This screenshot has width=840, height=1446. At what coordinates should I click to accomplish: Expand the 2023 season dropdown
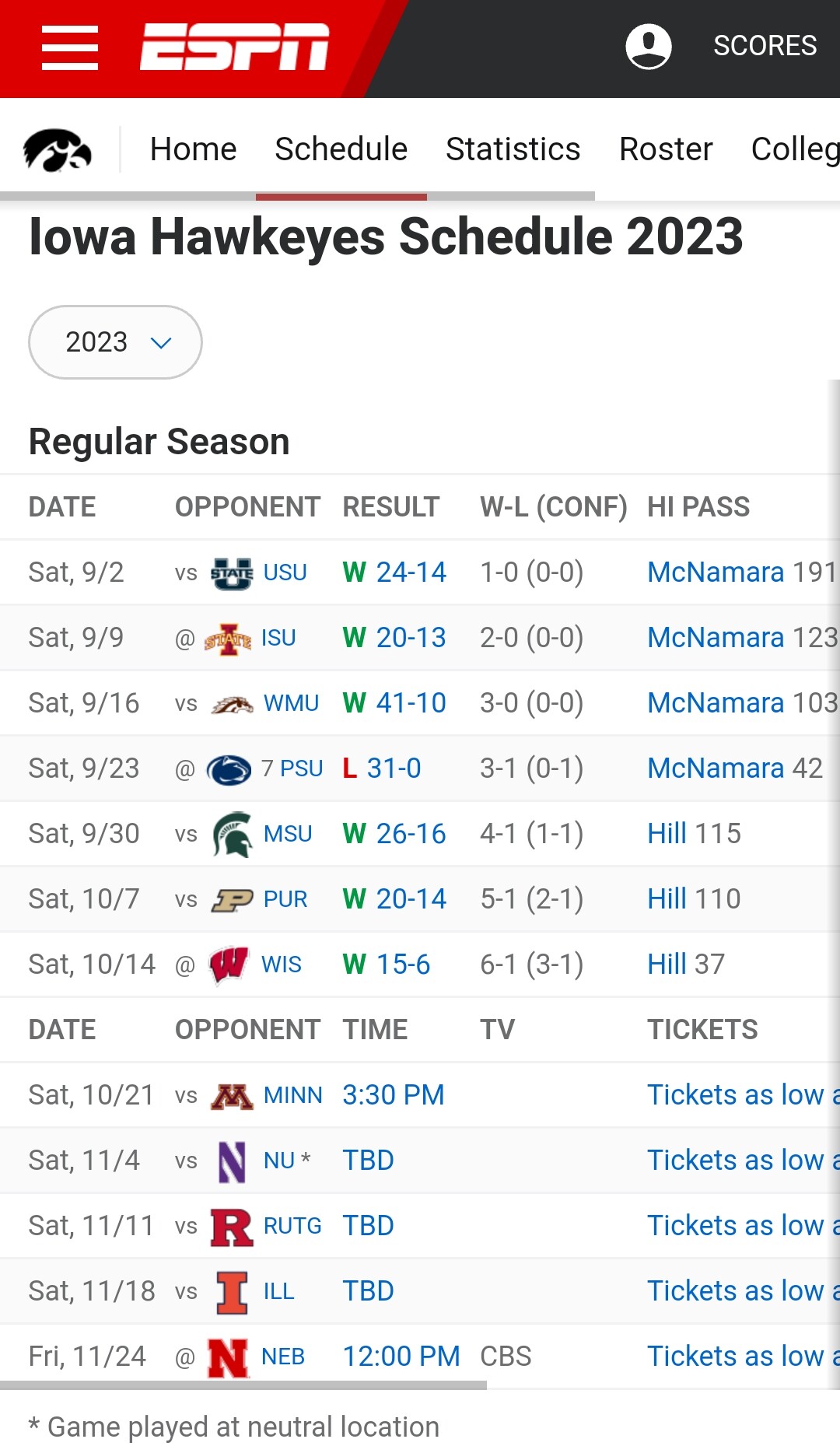click(x=115, y=342)
